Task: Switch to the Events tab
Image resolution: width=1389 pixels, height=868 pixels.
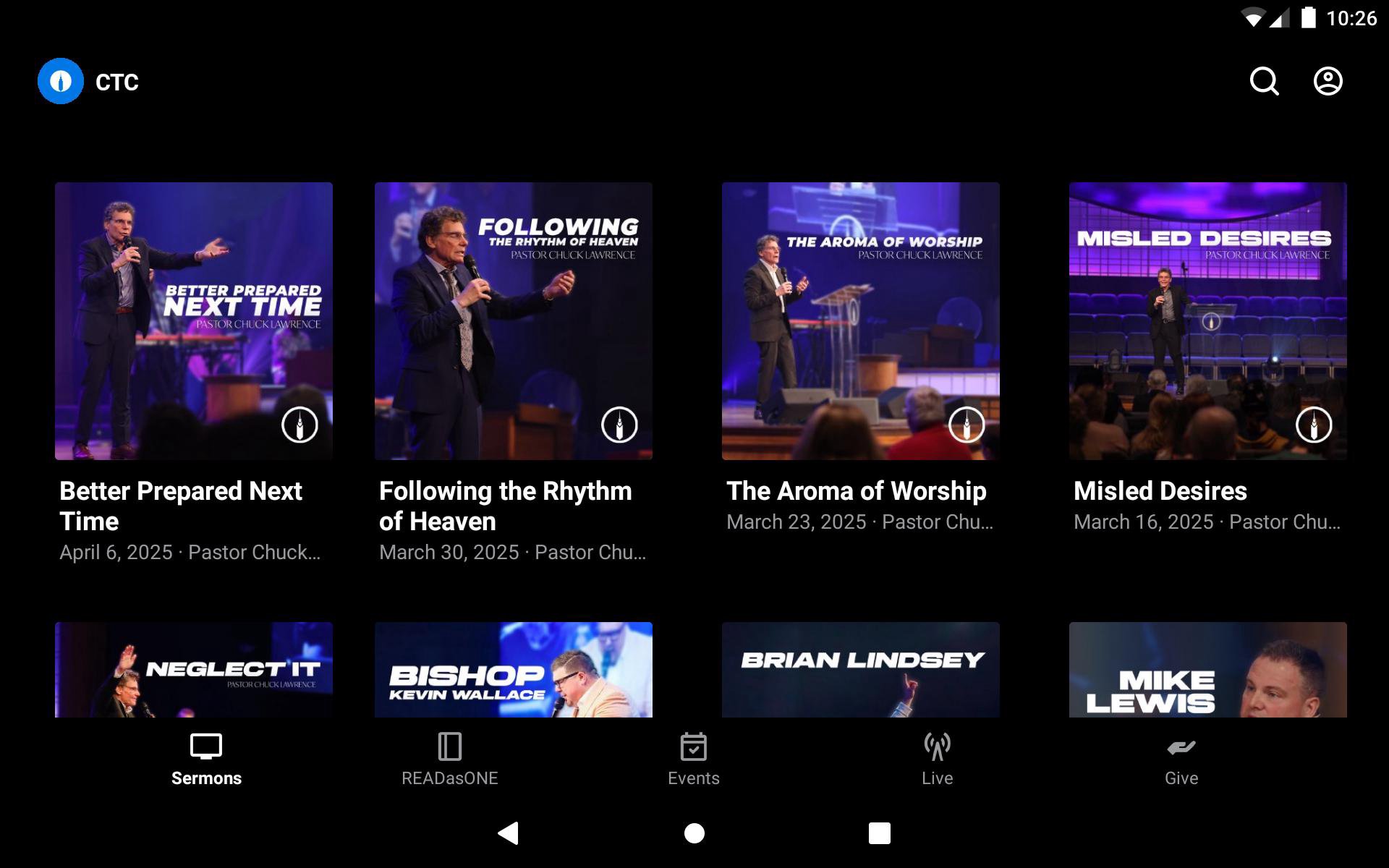Action: (694, 759)
